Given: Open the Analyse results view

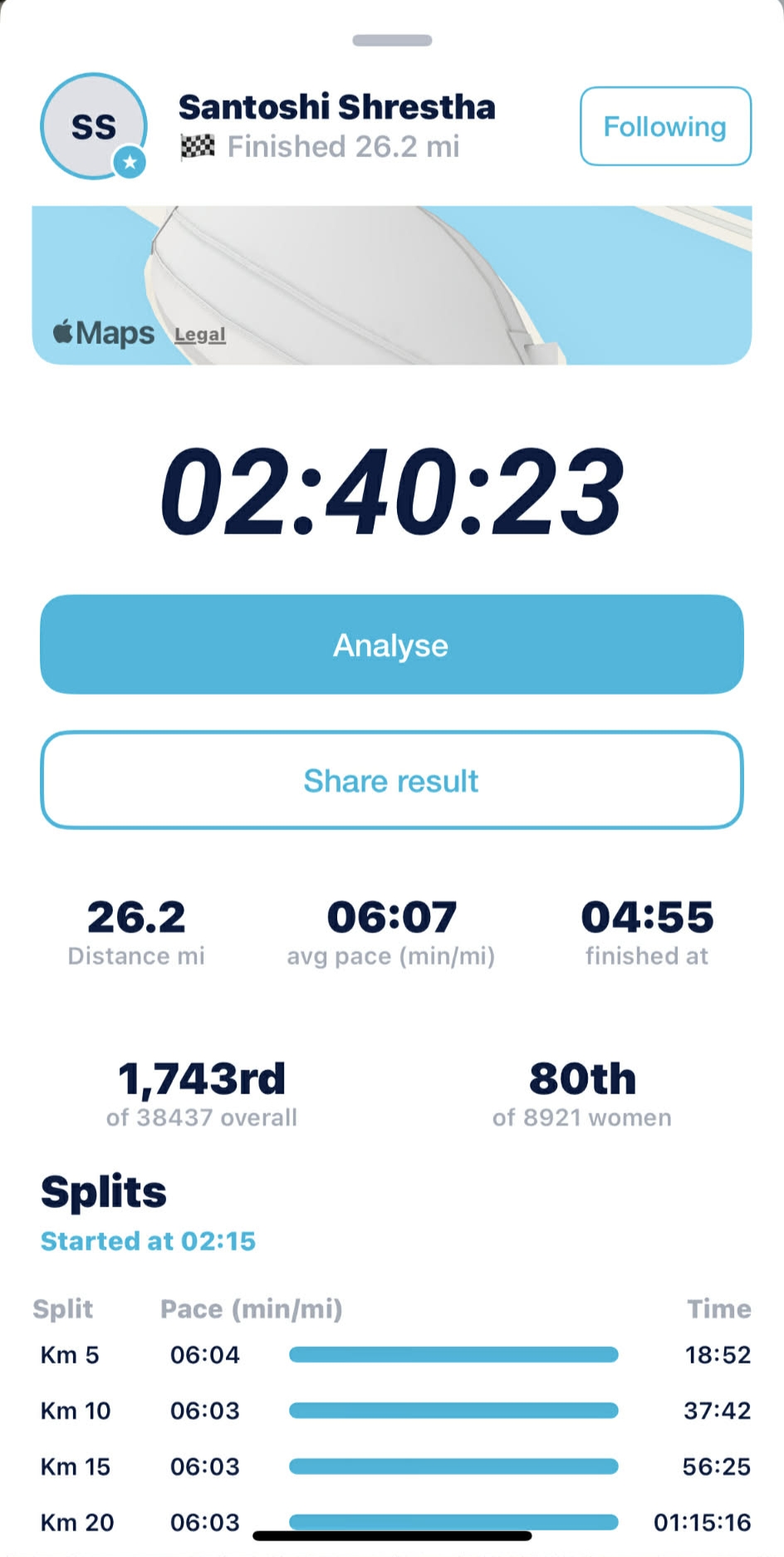Looking at the screenshot, I should tap(391, 645).
